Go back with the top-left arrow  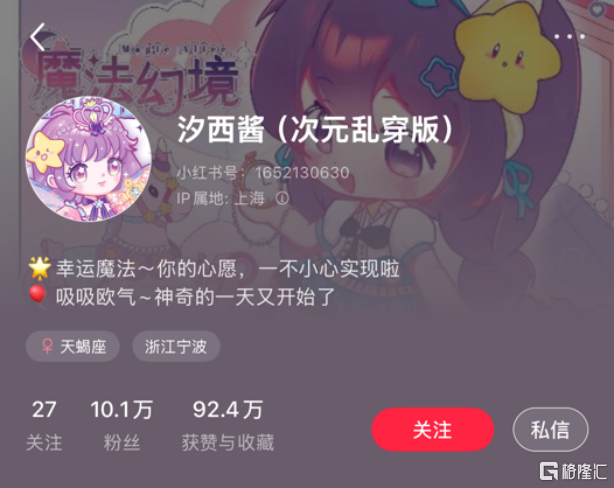point(38,36)
